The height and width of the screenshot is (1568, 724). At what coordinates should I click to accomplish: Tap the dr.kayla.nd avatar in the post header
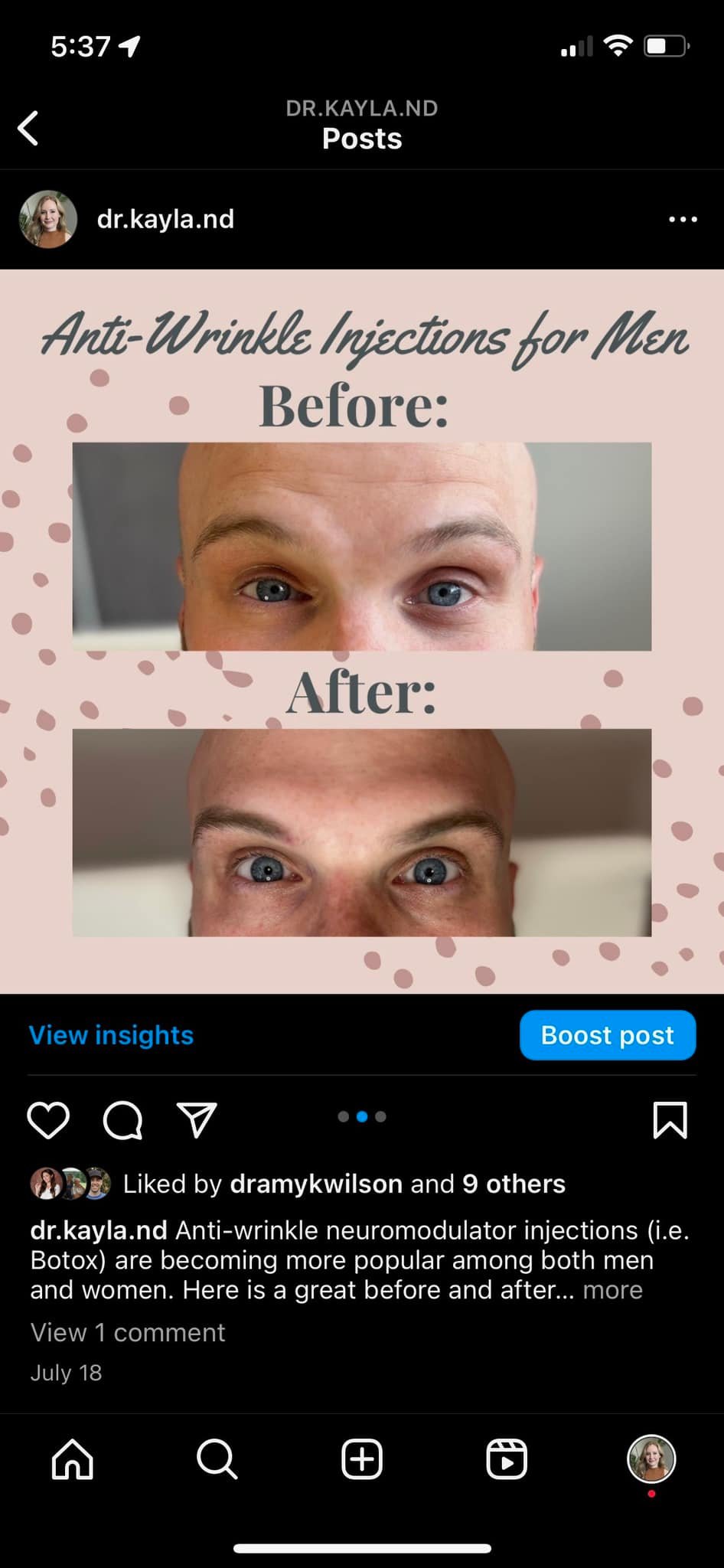tap(48, 220)
